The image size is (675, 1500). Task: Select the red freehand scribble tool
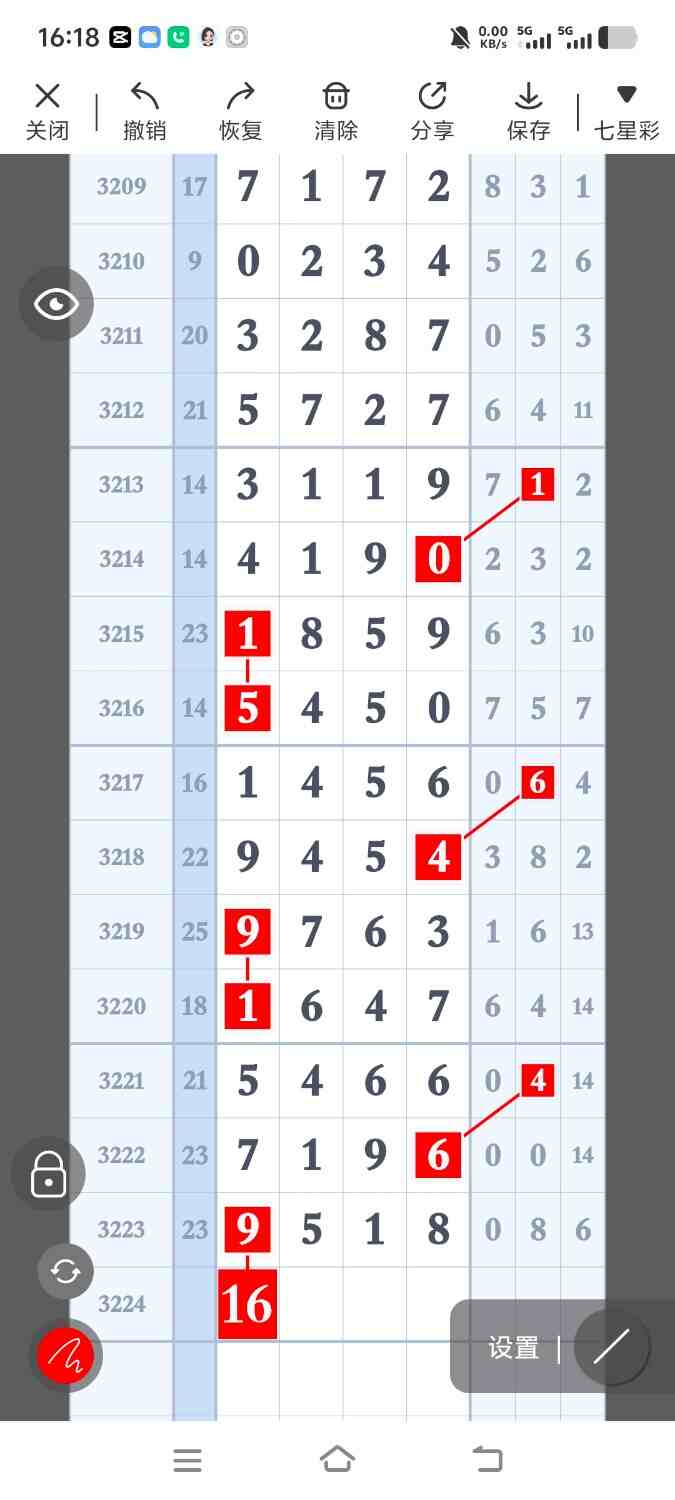(66, 1356)
